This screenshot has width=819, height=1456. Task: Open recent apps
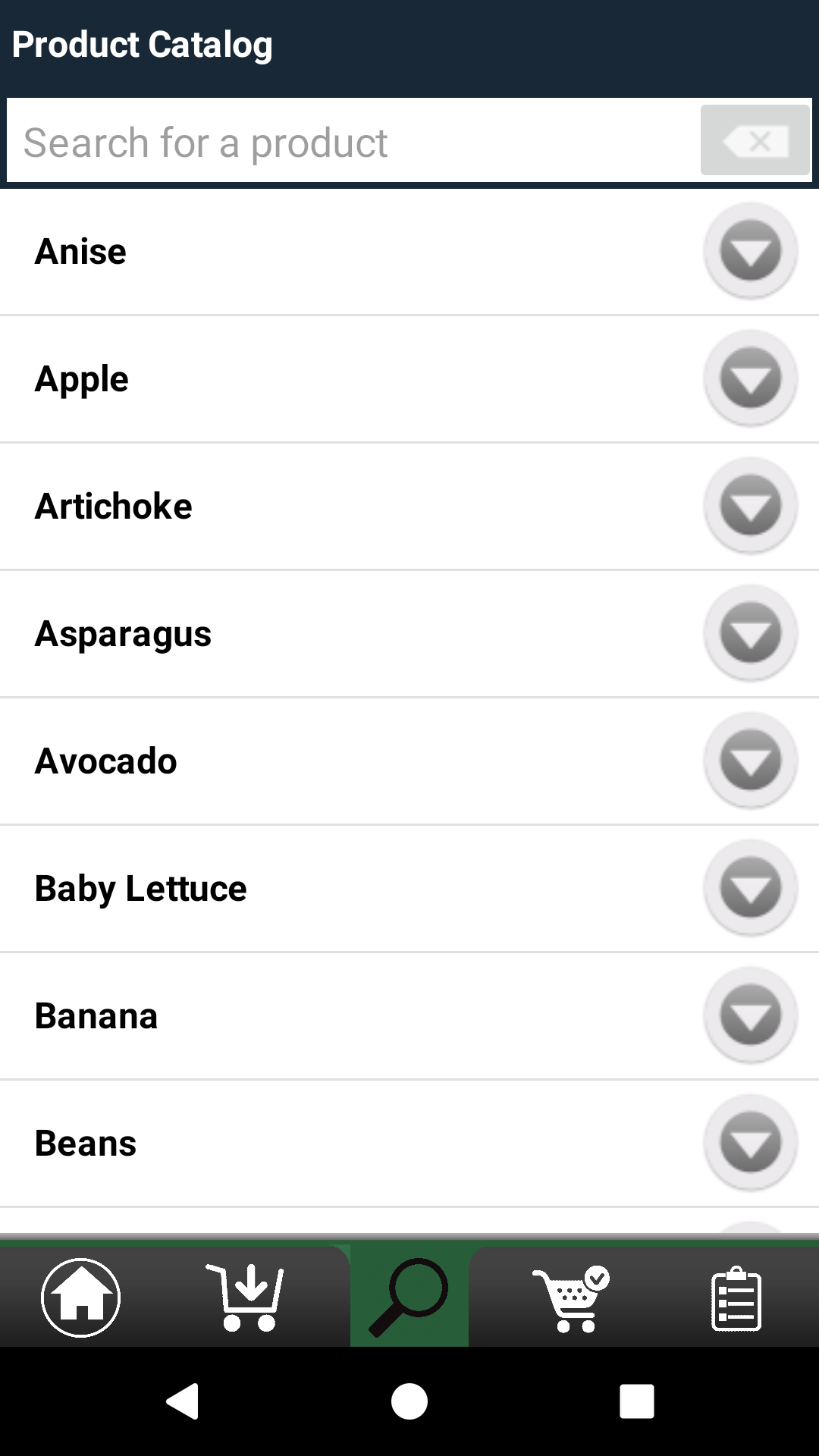click(x=637, y=1401)
